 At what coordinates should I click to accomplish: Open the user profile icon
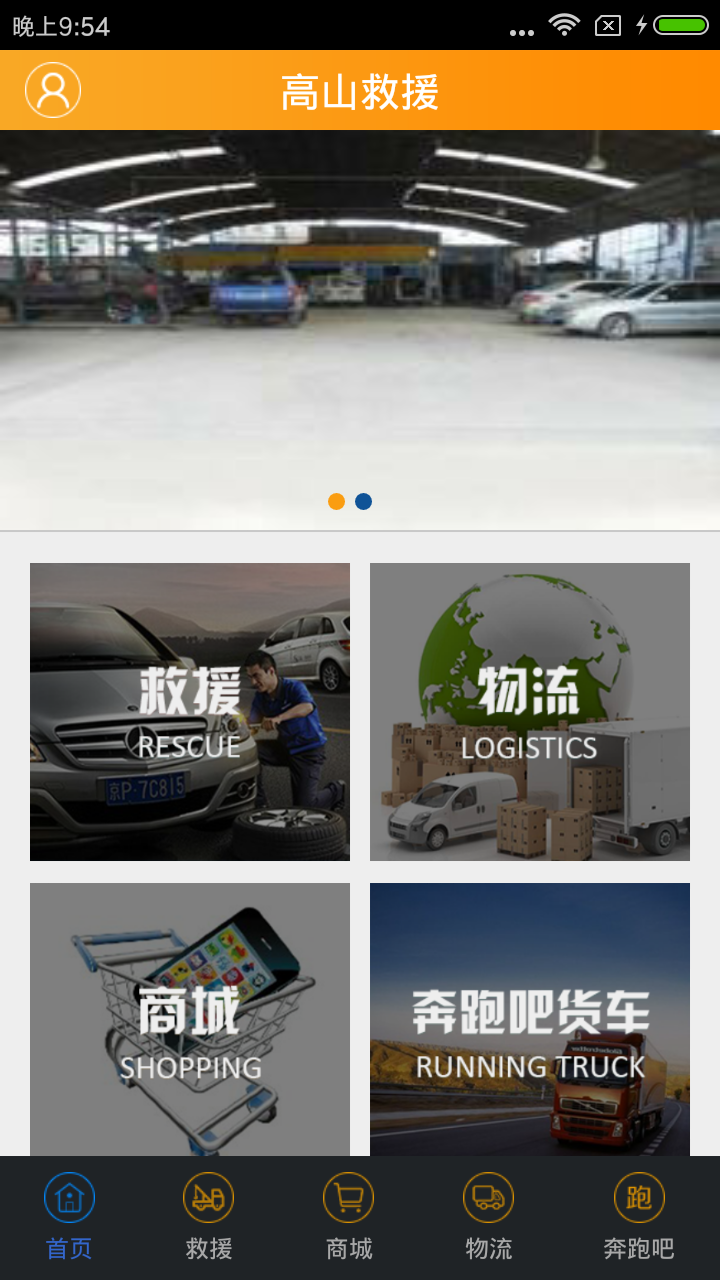click(x=53, y=89)
